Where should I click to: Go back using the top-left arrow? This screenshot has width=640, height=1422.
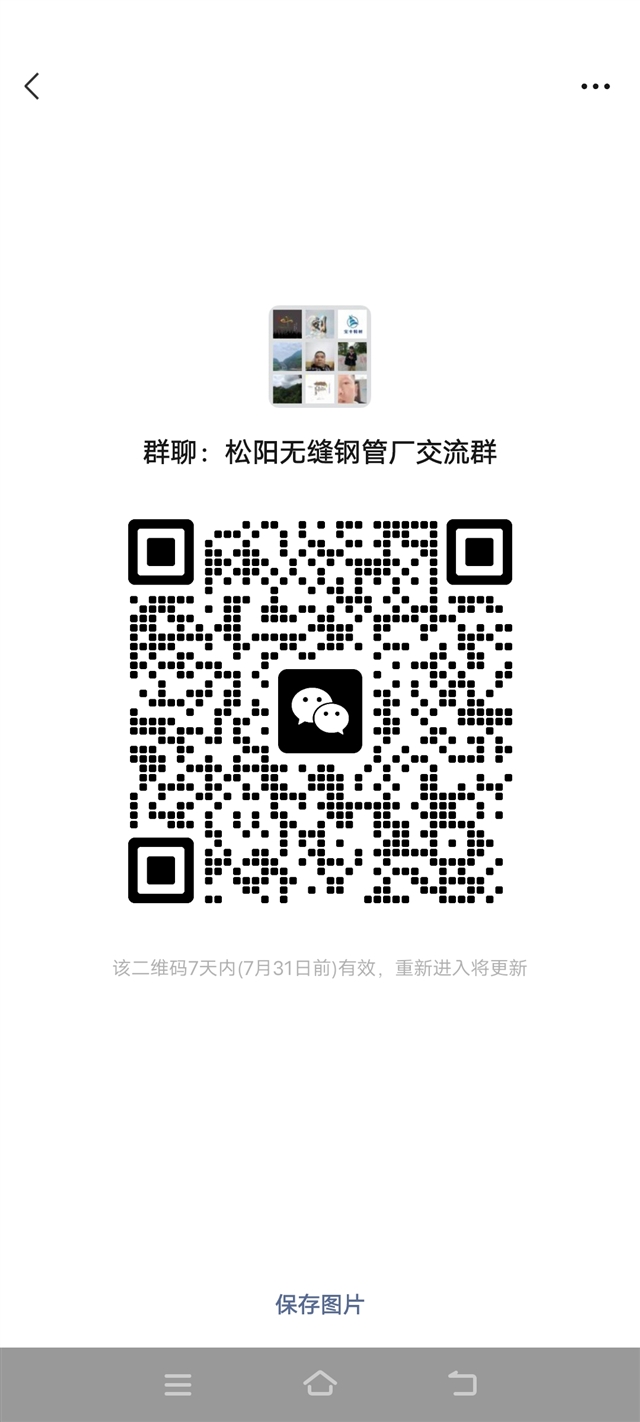click(32, 87)
